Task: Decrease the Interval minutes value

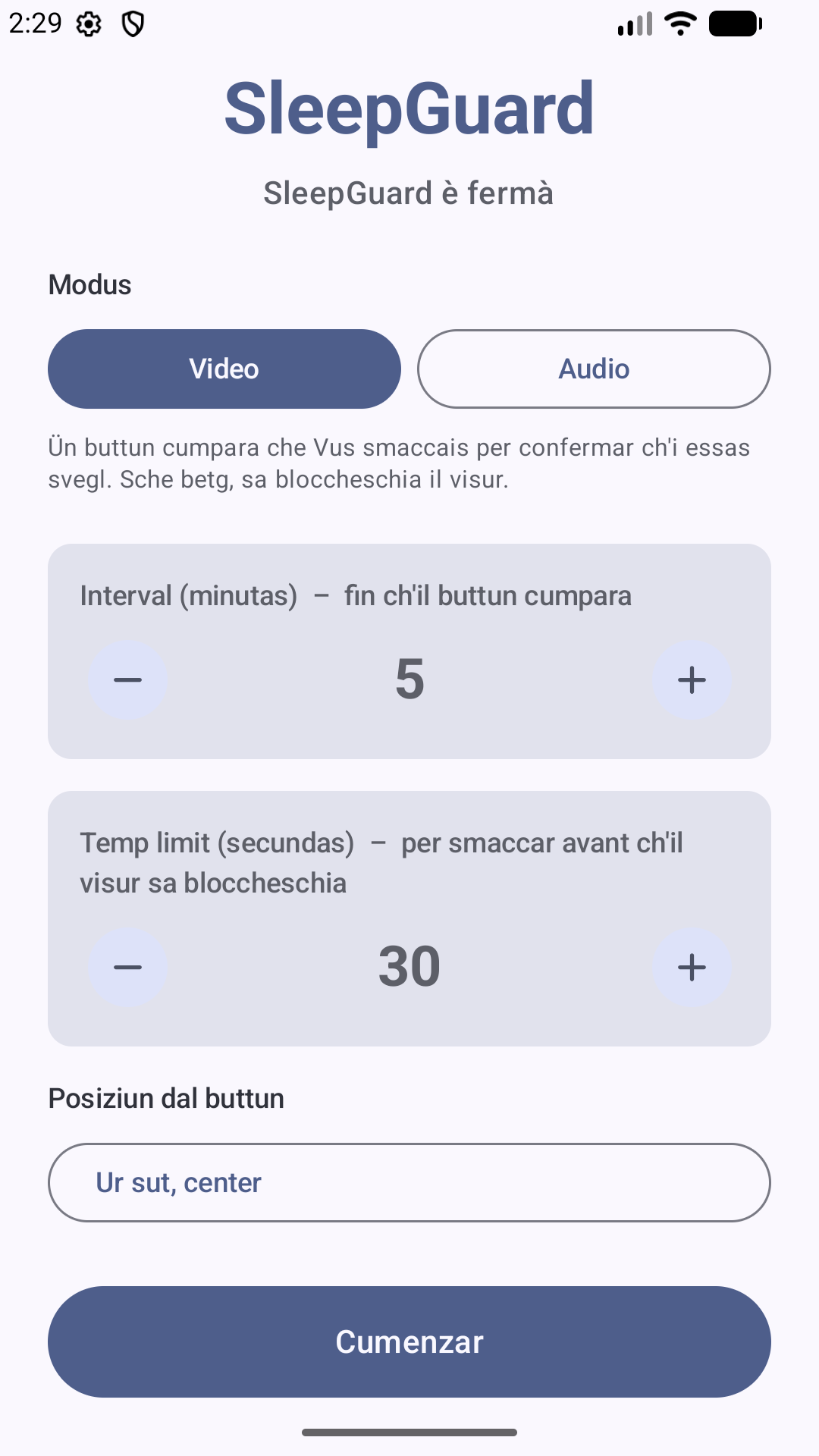Action: click(127, 679)
